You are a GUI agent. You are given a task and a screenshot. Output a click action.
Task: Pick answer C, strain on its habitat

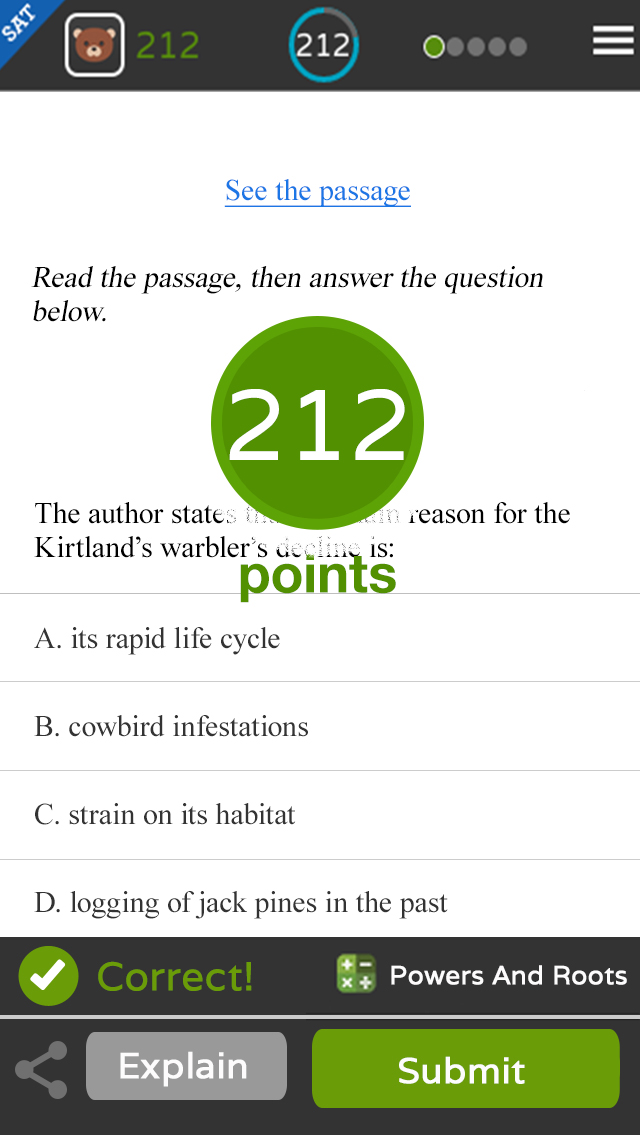click(x=320, y=815)
